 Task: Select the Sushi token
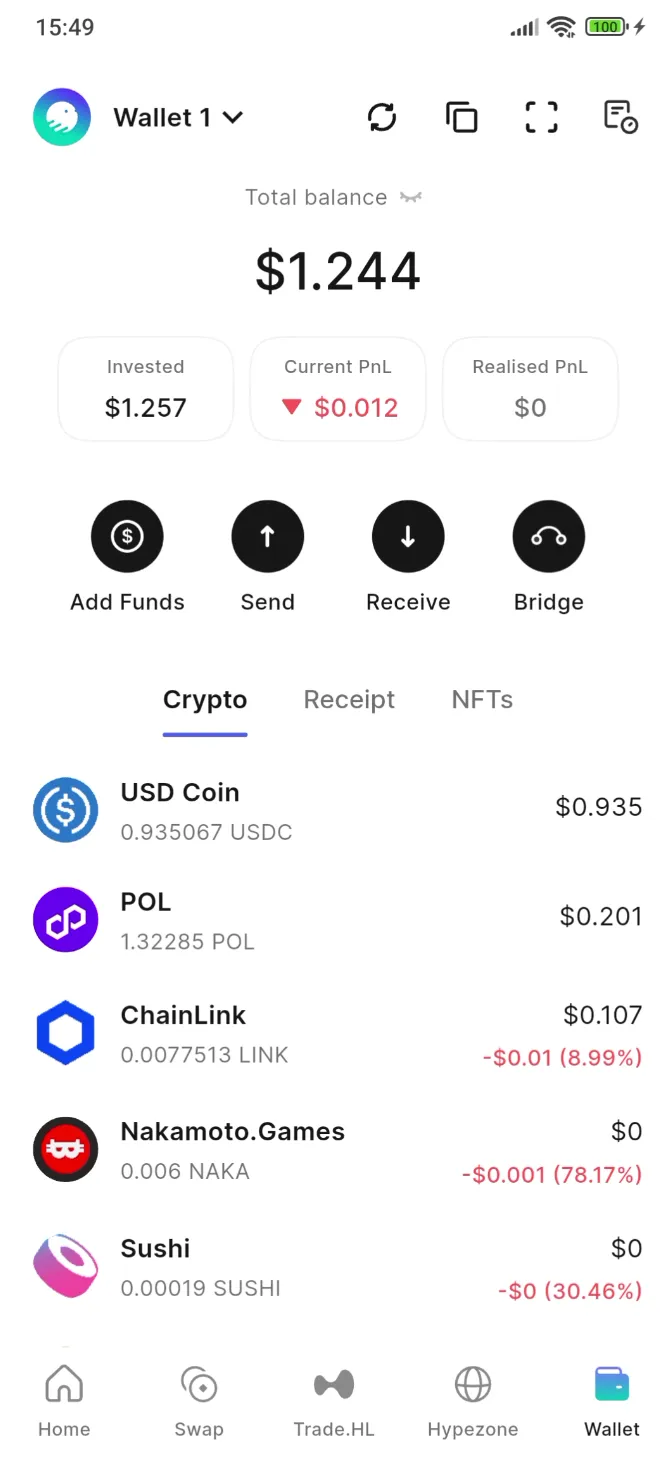335,1267
